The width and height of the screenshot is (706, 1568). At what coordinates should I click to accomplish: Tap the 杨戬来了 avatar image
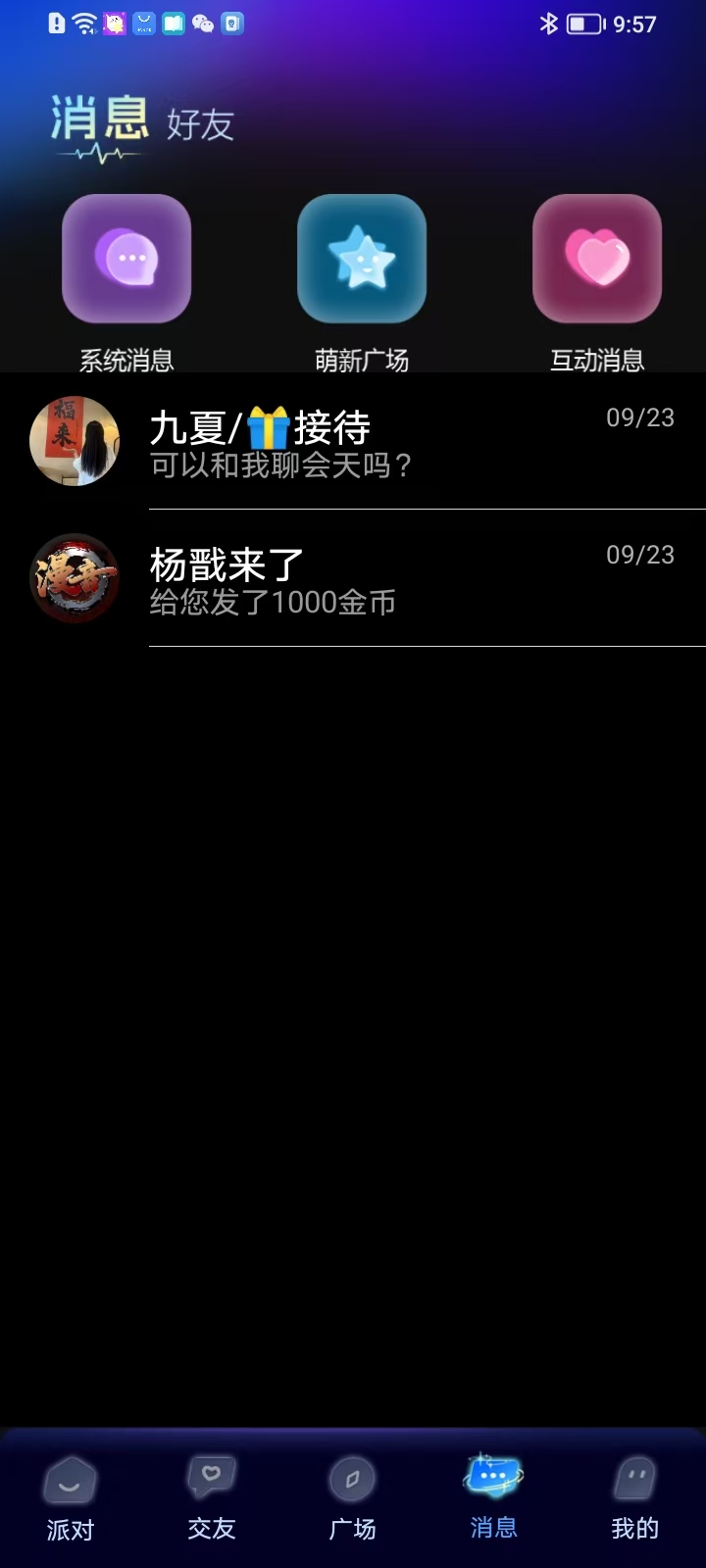click(x=75, y=578)
